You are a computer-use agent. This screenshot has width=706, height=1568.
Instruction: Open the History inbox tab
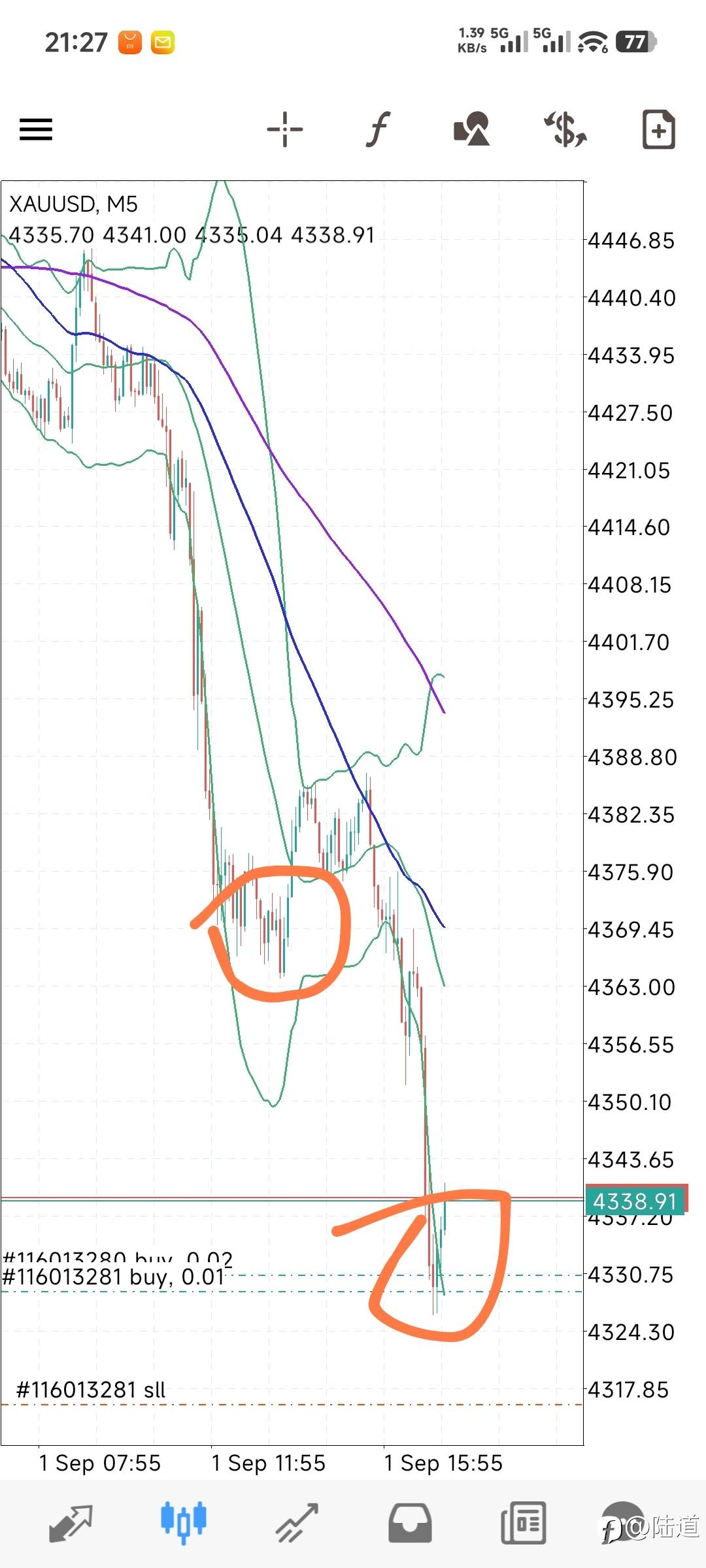[x=410, y=1523]
